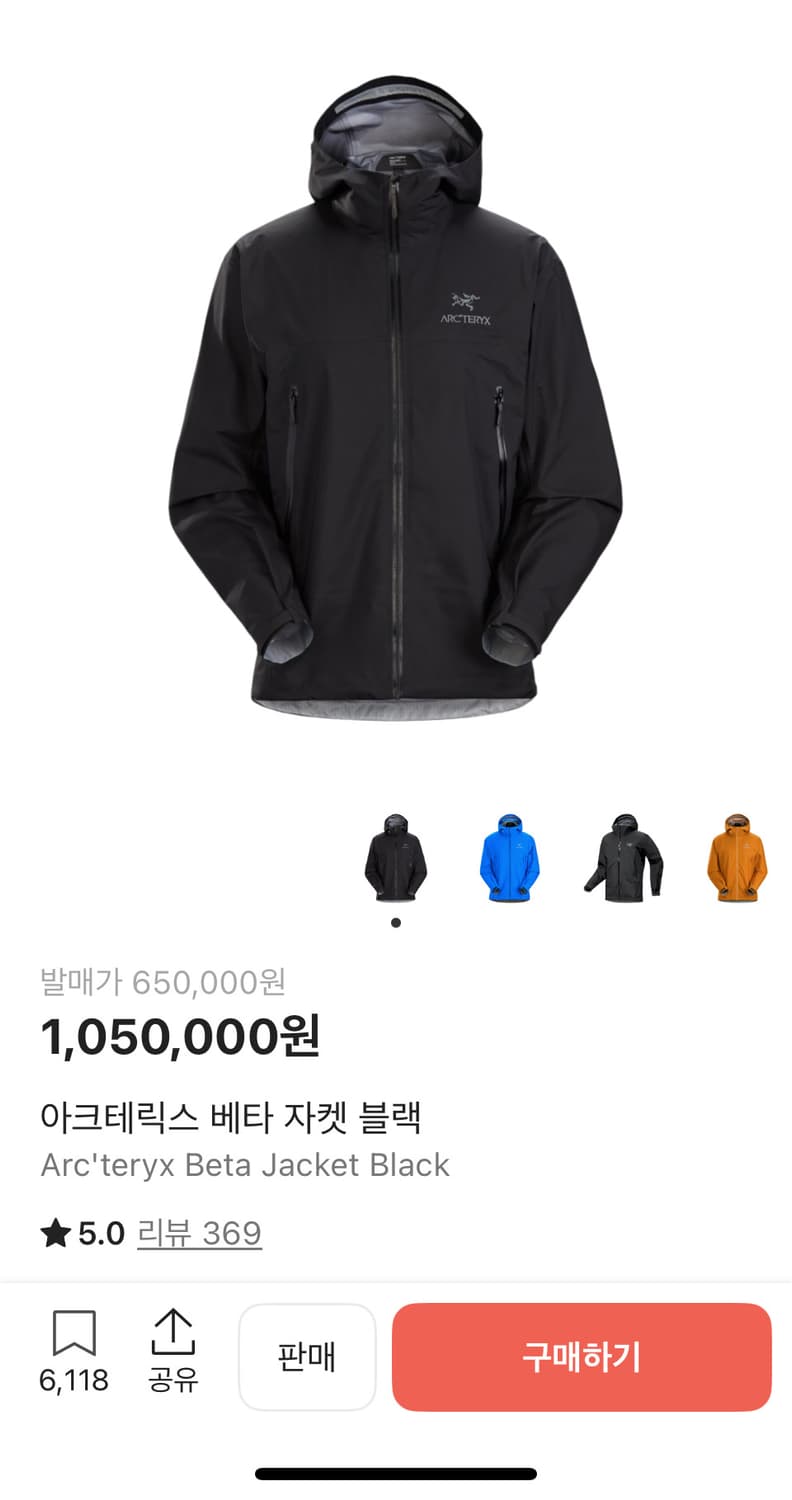Tap the main Beta Jacket product image

pos(396,400)
